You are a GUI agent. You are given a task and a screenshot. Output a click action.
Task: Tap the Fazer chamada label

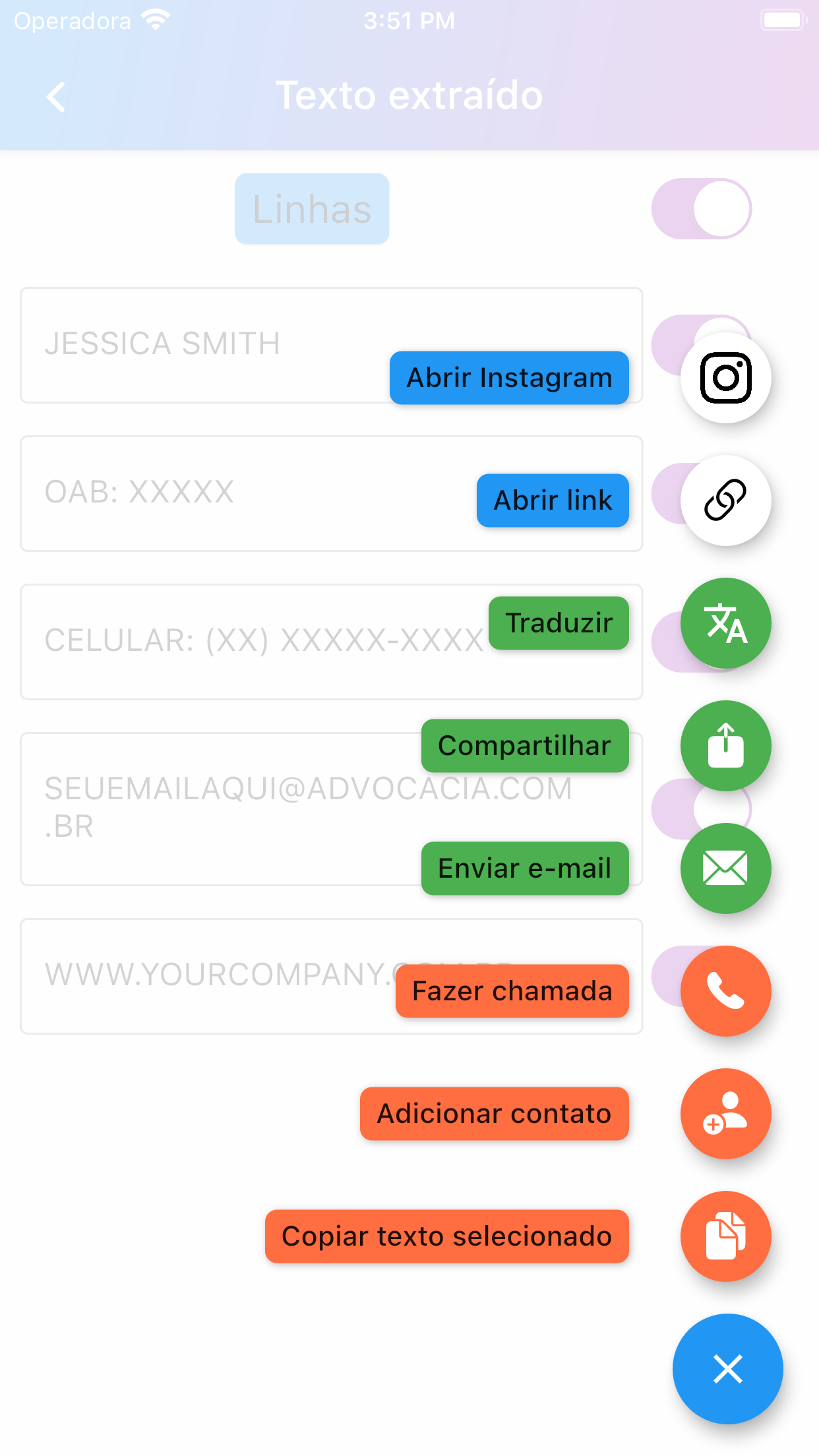[x=512, y=991]
